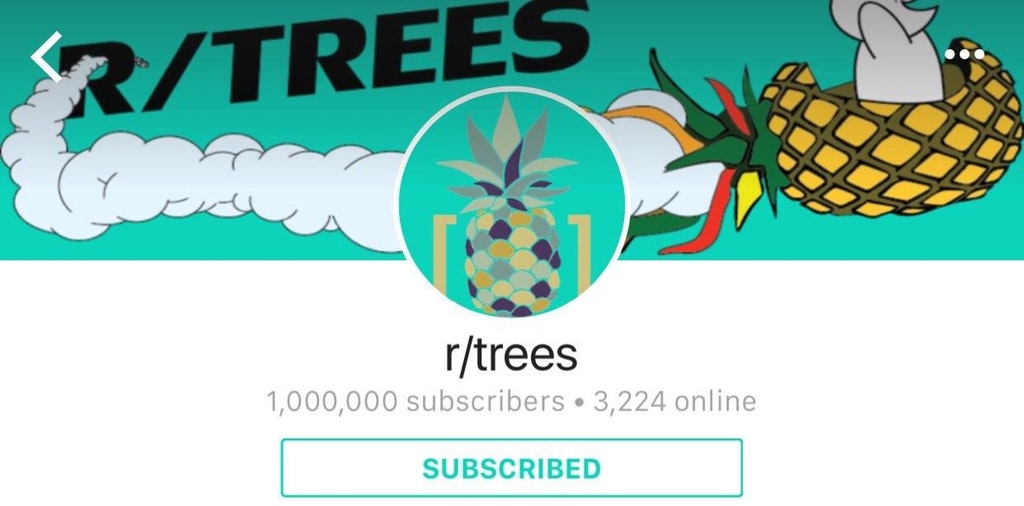The width and height of the screenshot is (1024, 506).
Task: View the r/trees pineapple community avatar
Action: pos(512,205)
